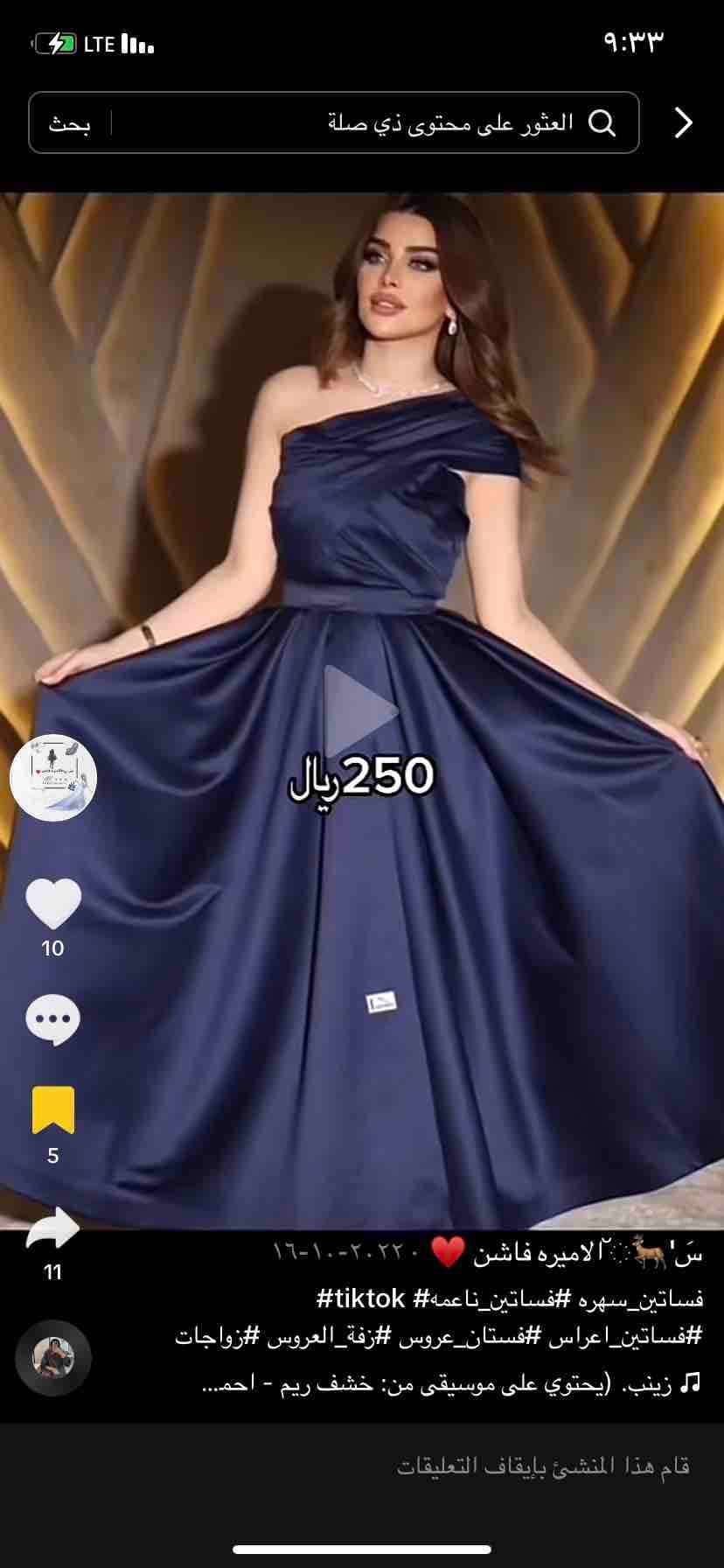Share this video via arrow icon
Image resolution: width=724 pixels, height=1568 pixels.
click(53, 1229)
